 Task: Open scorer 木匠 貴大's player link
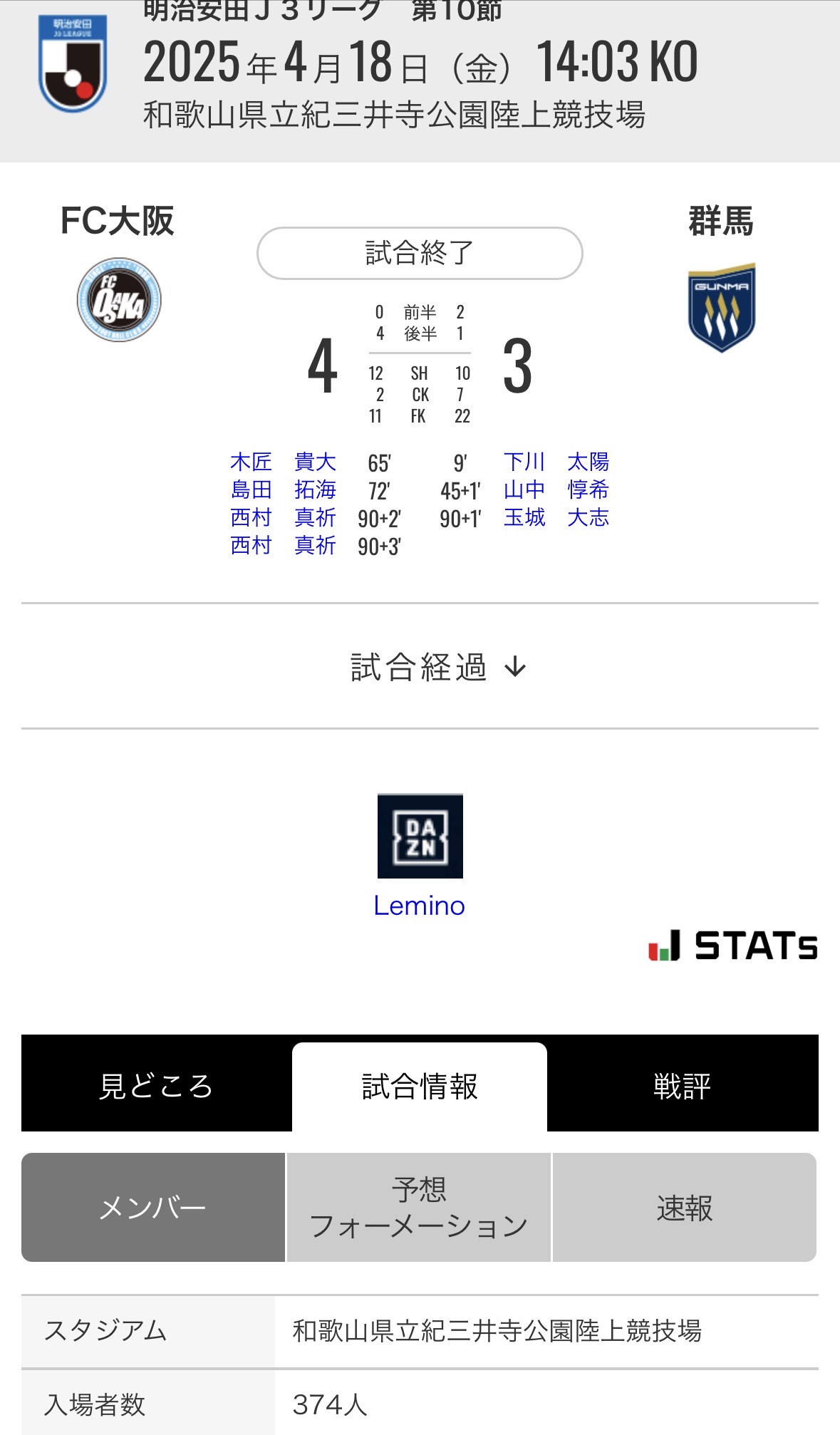283,462
